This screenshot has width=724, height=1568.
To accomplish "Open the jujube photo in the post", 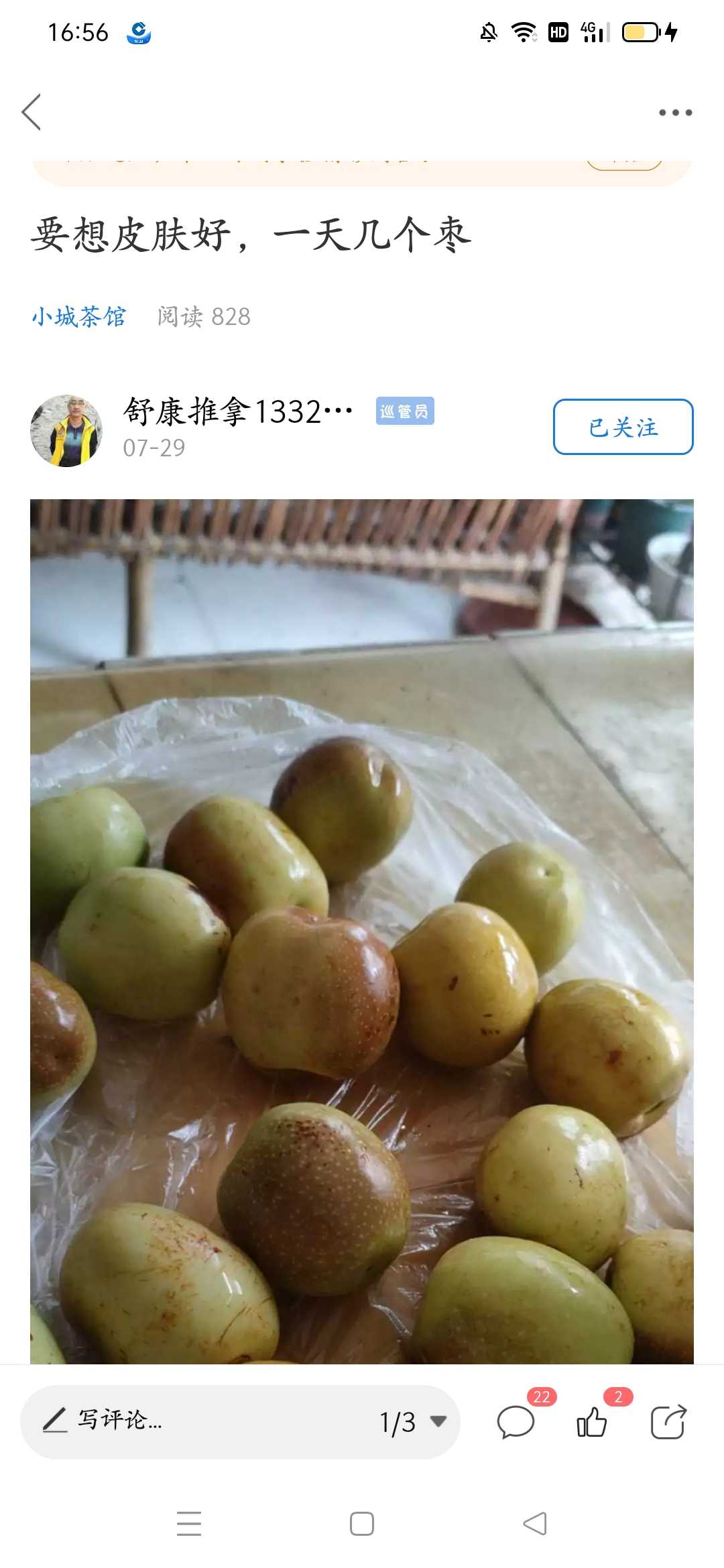I will [362, 931].
